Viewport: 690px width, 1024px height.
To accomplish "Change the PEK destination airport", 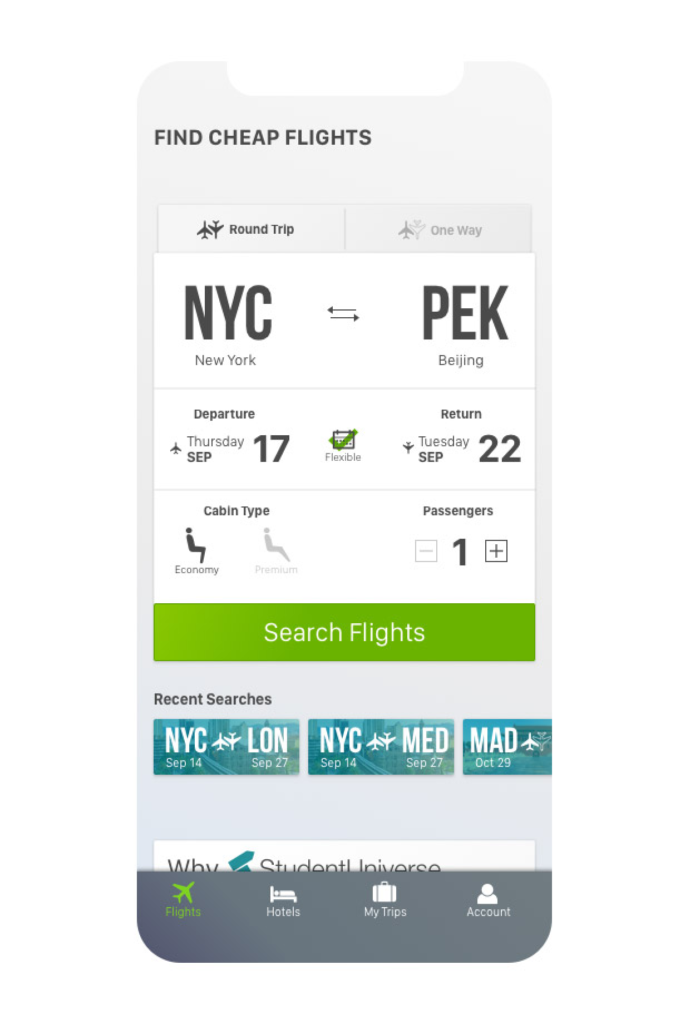I will [x=462, y=323].
